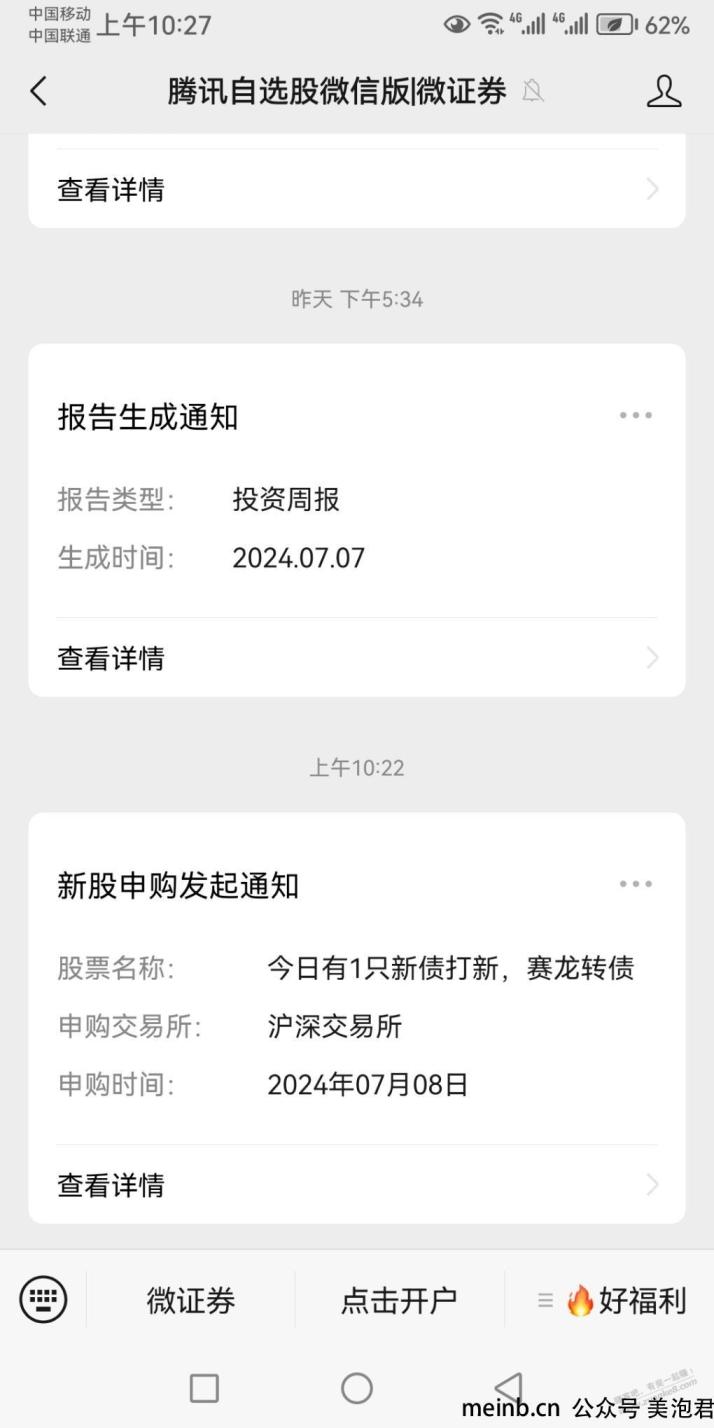Viewport: 714px width, 1428px height.
Task: Open the 微证券 menu
Action: [x=191, y=1300]
